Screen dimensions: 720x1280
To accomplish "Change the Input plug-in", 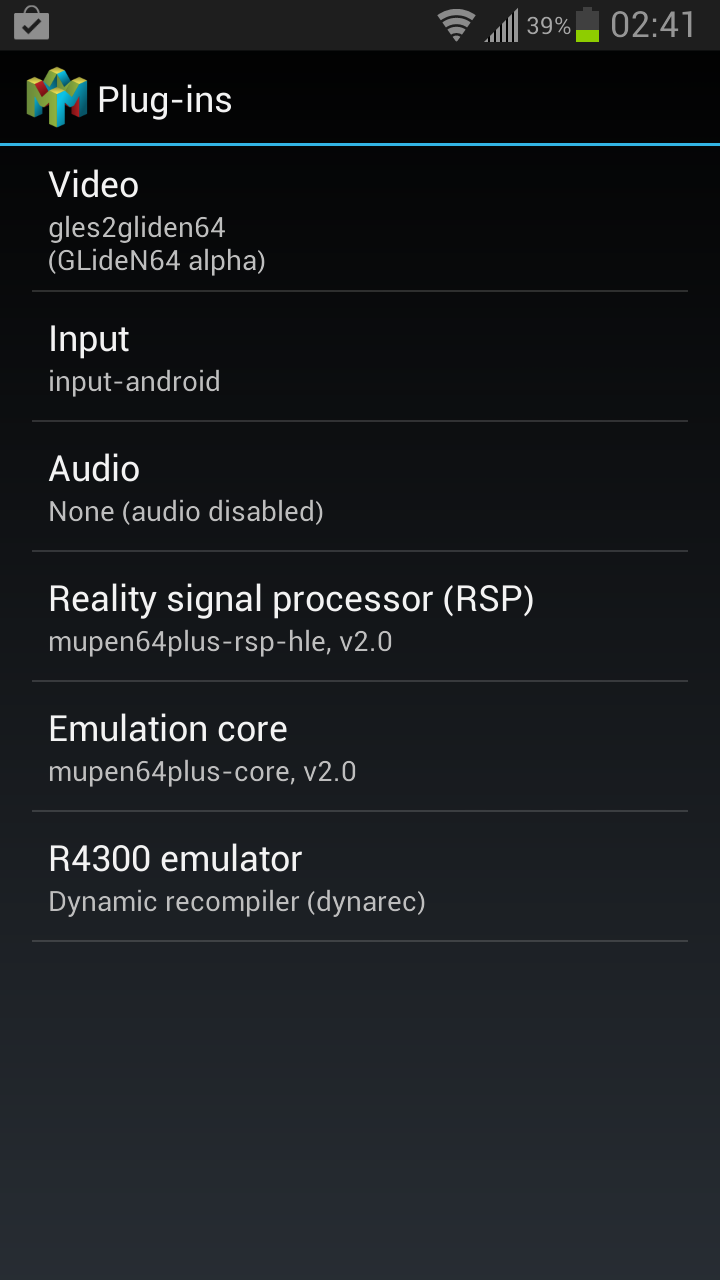I will 360,358.
